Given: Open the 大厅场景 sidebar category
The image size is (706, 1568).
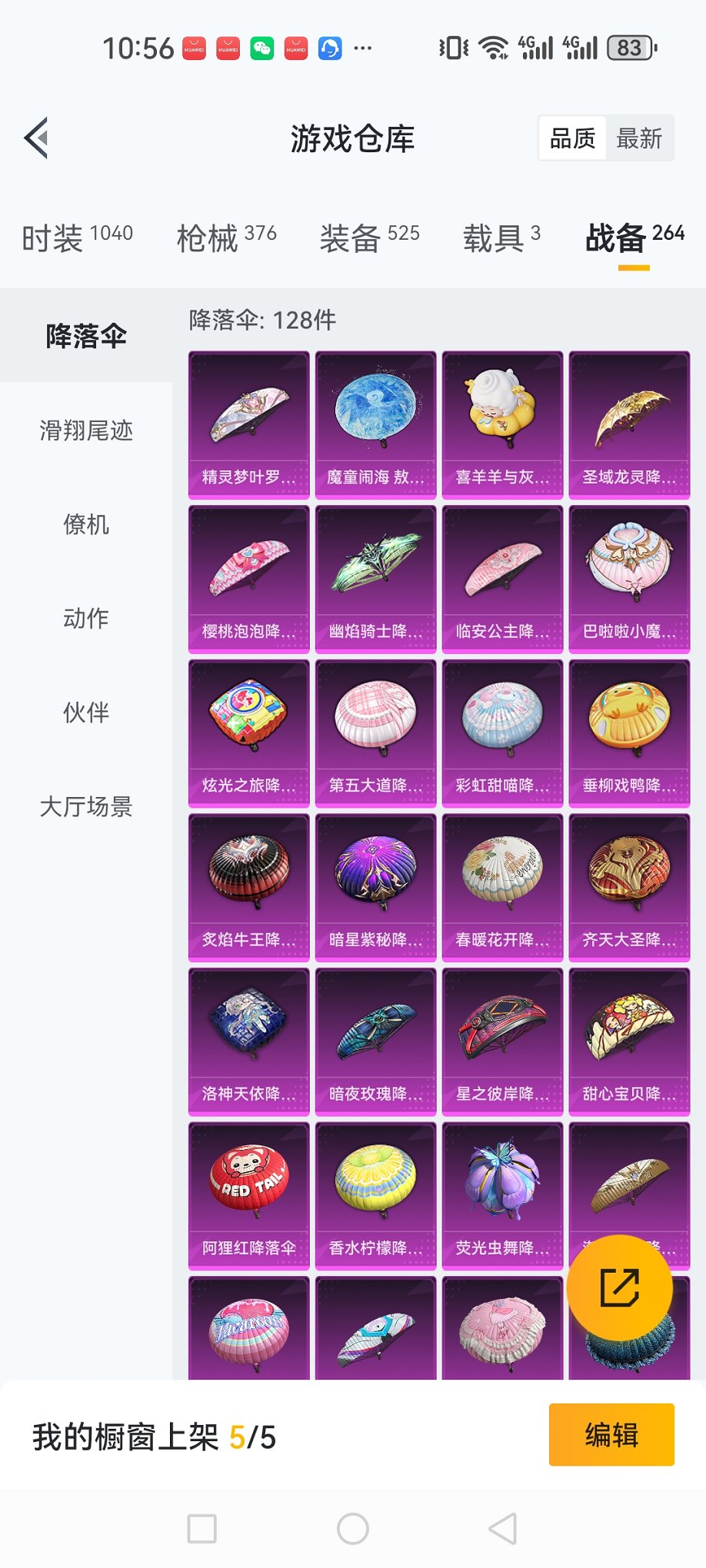Looking at the screenshot, I should [x=87, y=807].
